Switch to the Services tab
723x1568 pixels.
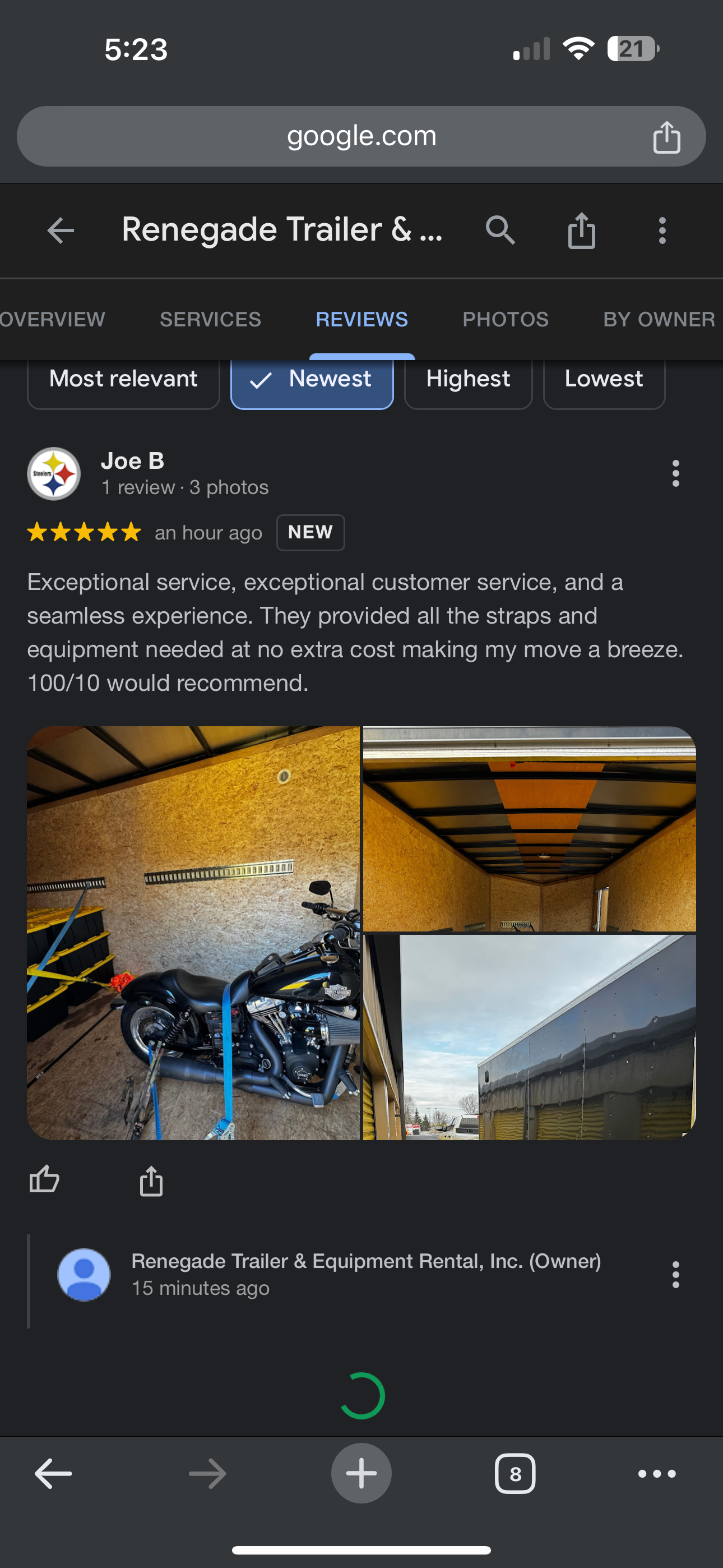(210, 319)
